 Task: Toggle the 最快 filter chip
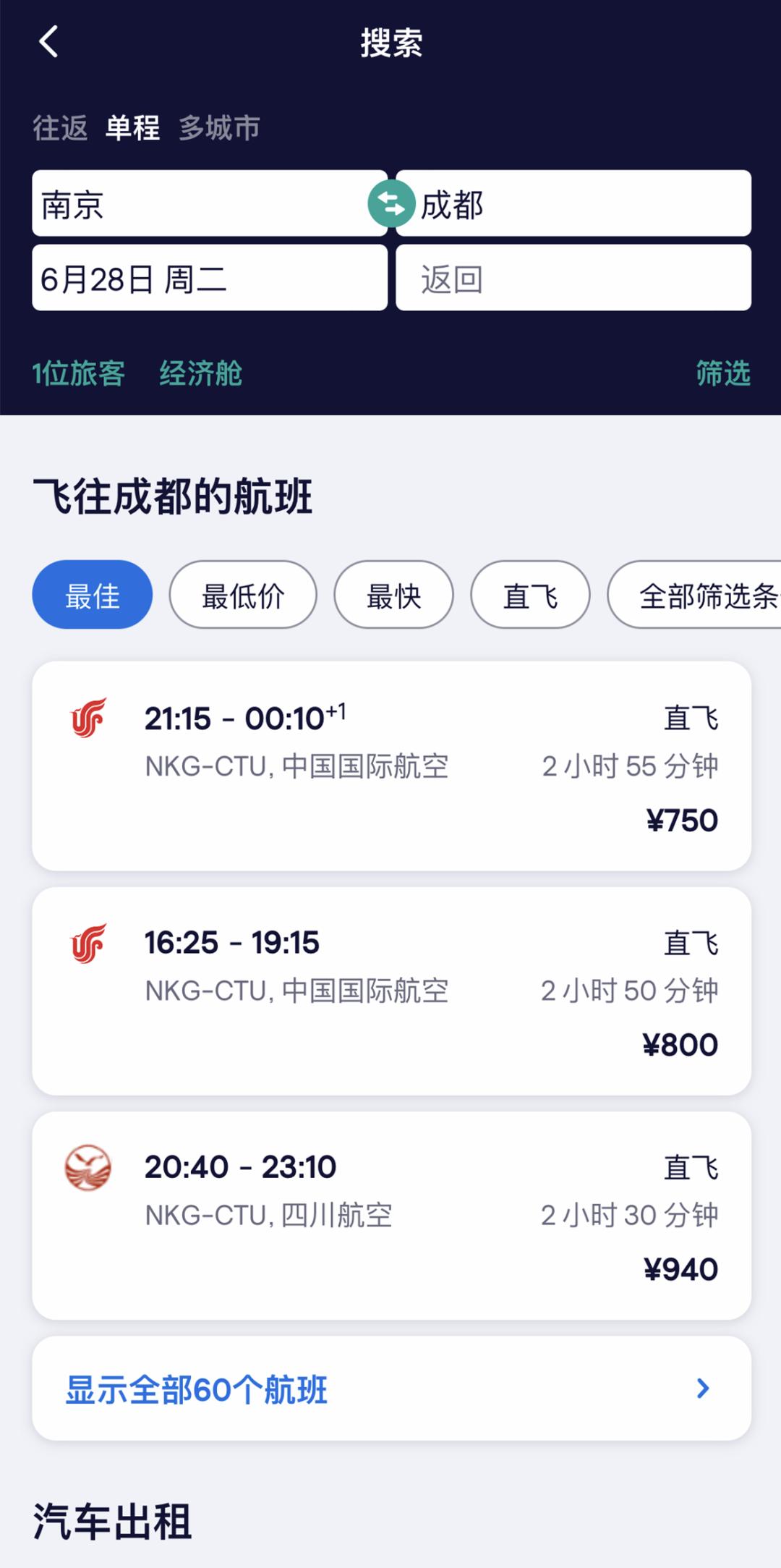(393, 594)
